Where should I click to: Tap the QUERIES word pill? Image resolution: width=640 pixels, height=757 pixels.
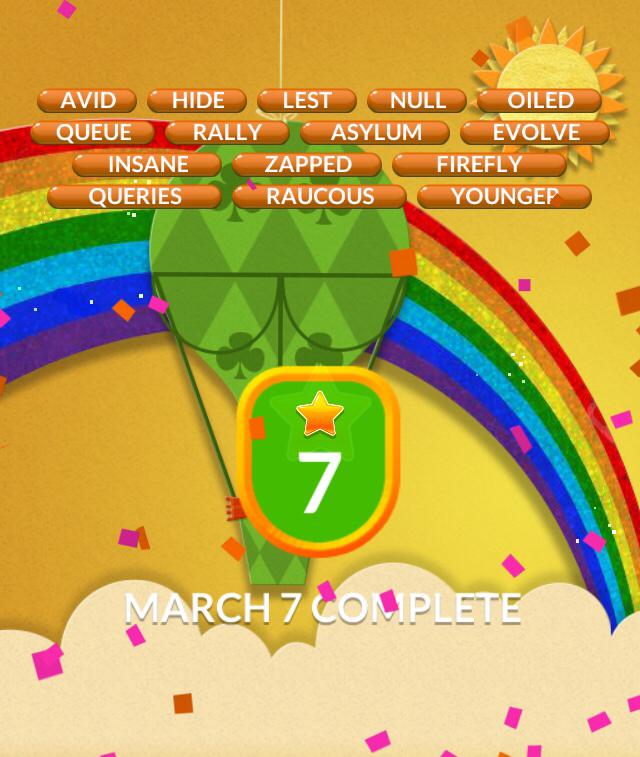tap(134, 197)
